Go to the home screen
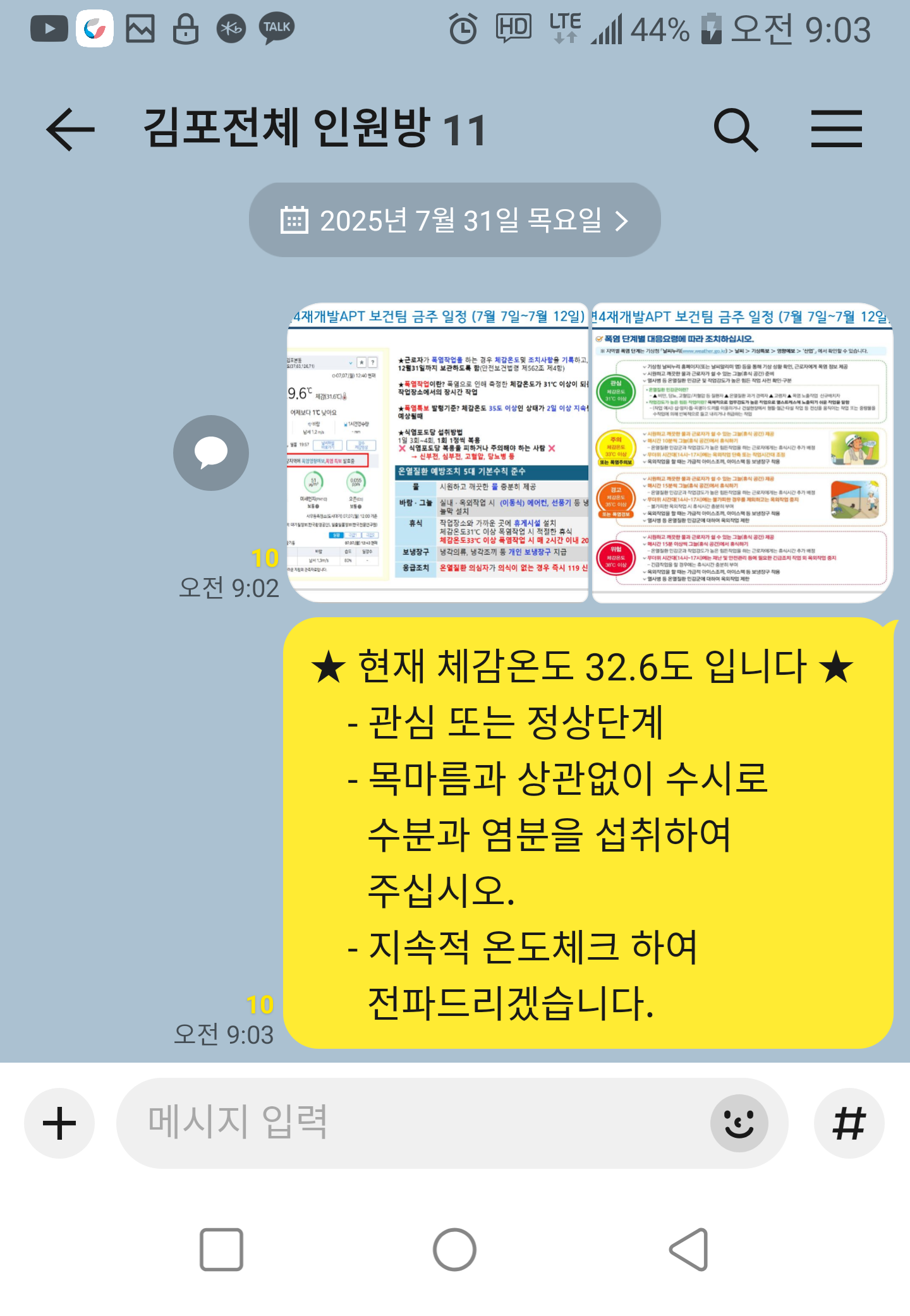Screen dimensions: 910x1316 coord(454,1249)
